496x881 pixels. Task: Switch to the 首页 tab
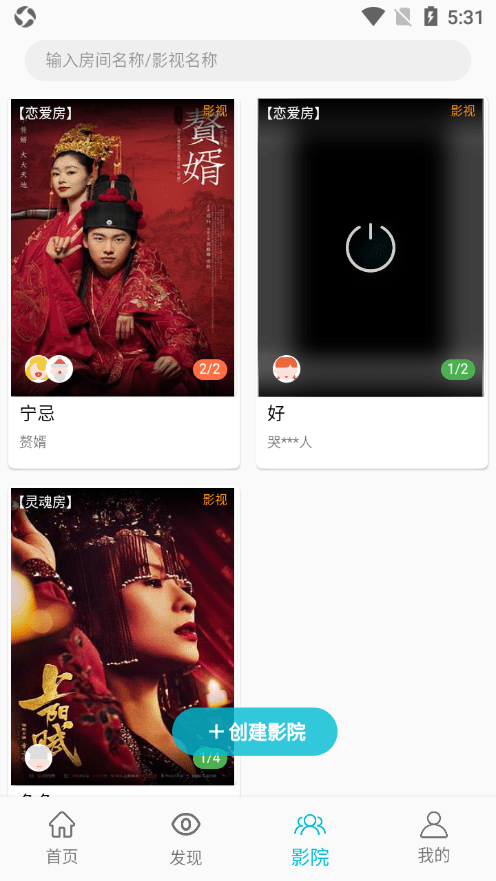[x=62, y=838]
